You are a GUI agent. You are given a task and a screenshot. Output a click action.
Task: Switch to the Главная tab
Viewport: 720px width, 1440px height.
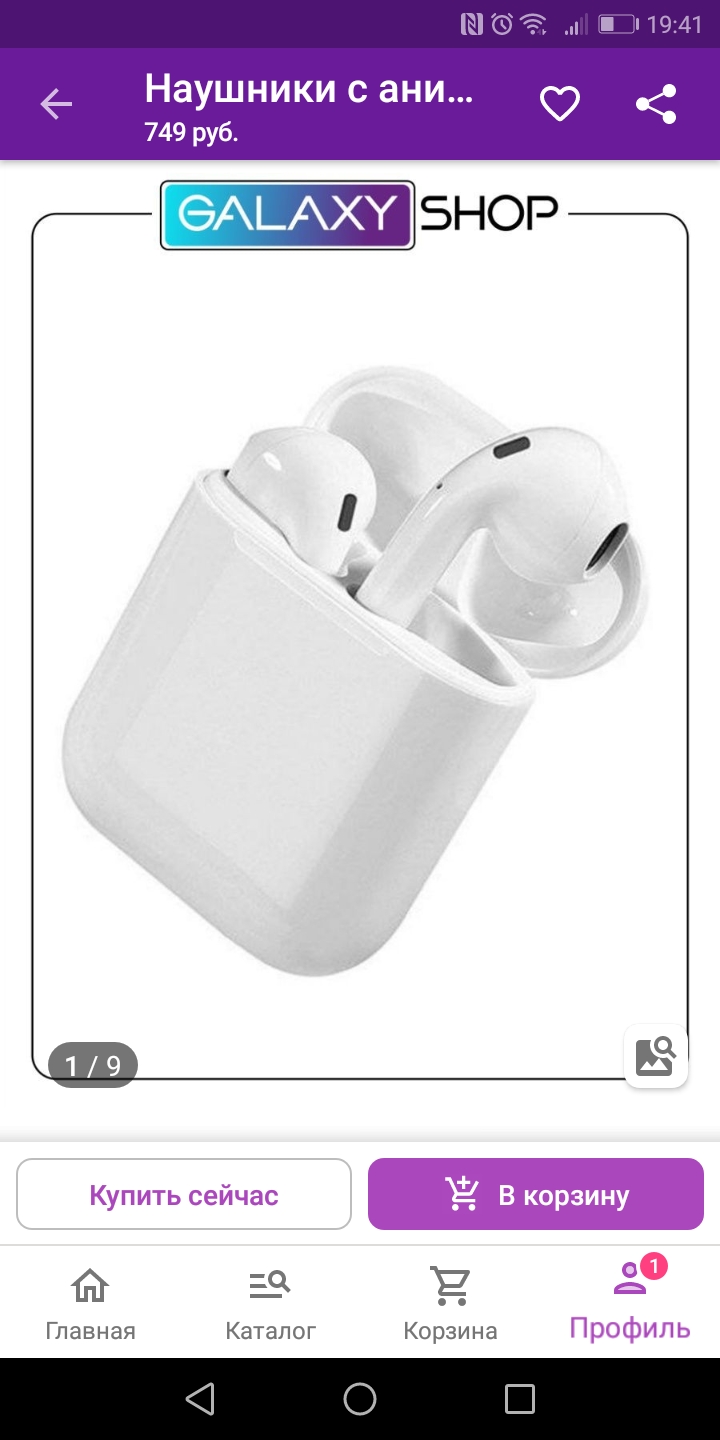(90, 1304)
